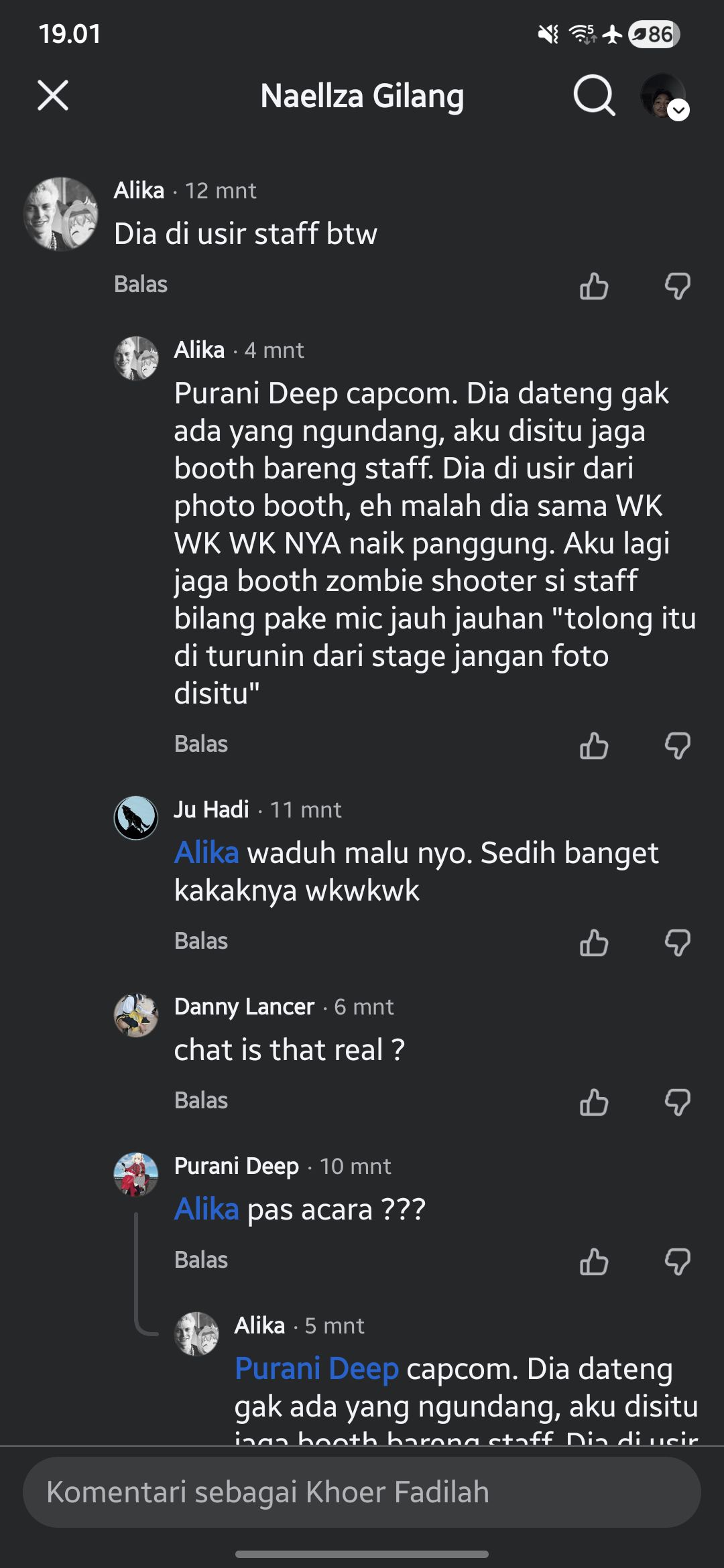Open the Alika mention in Ju Hadi's comment
Screen dimensions: 724x1568
point(206,853)
